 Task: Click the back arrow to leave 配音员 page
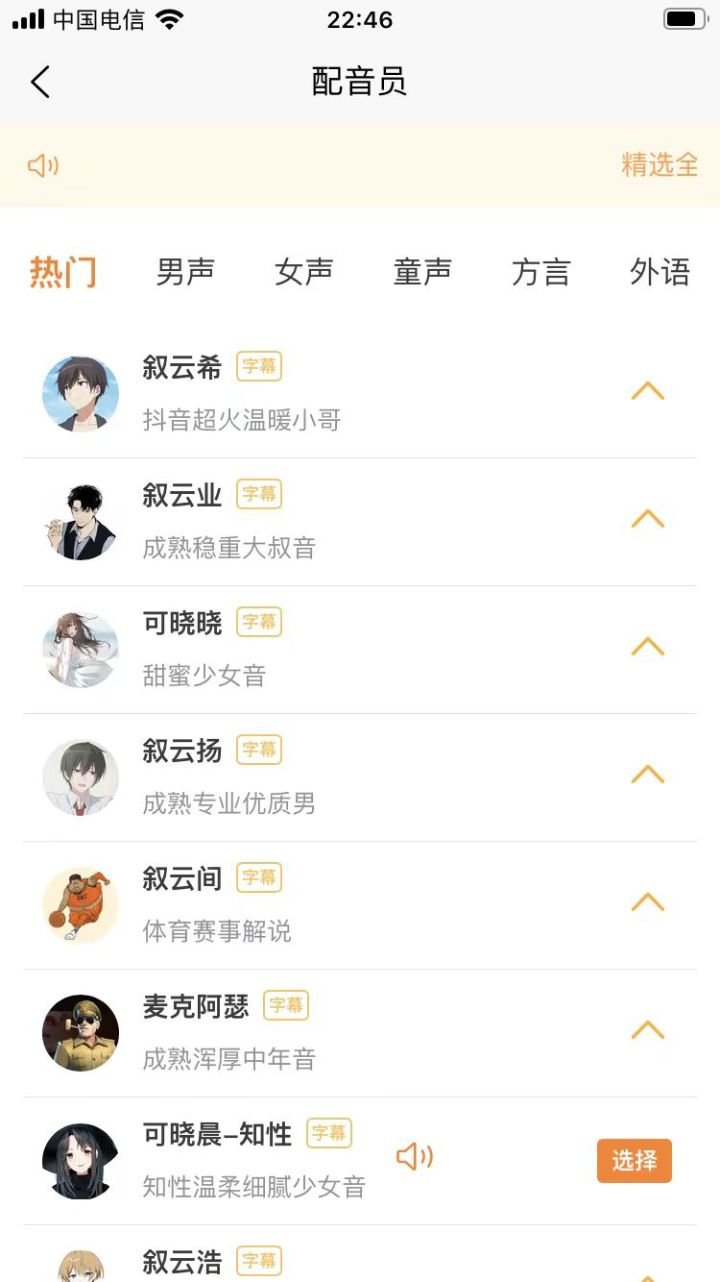click(x=40, y=83)
